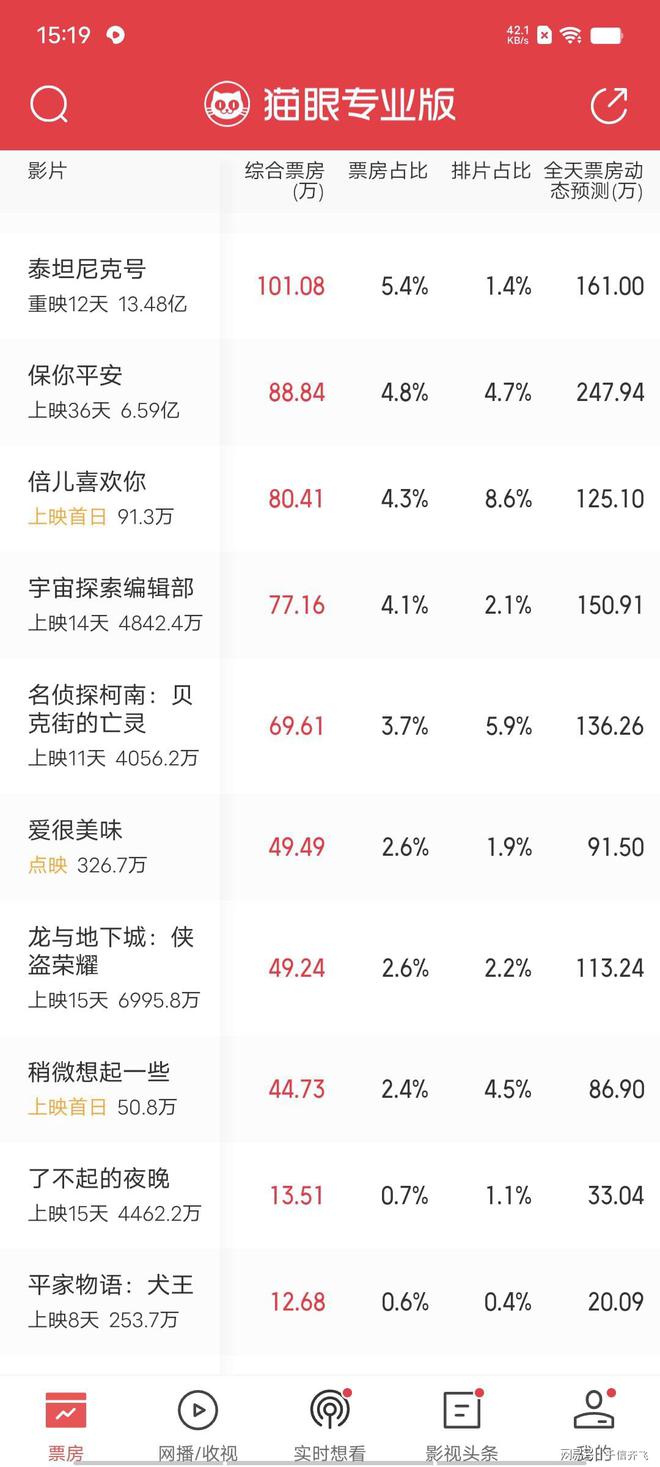The image size is (660, 1467).
Task: Share the box office page
Action: tap(609, 105)
